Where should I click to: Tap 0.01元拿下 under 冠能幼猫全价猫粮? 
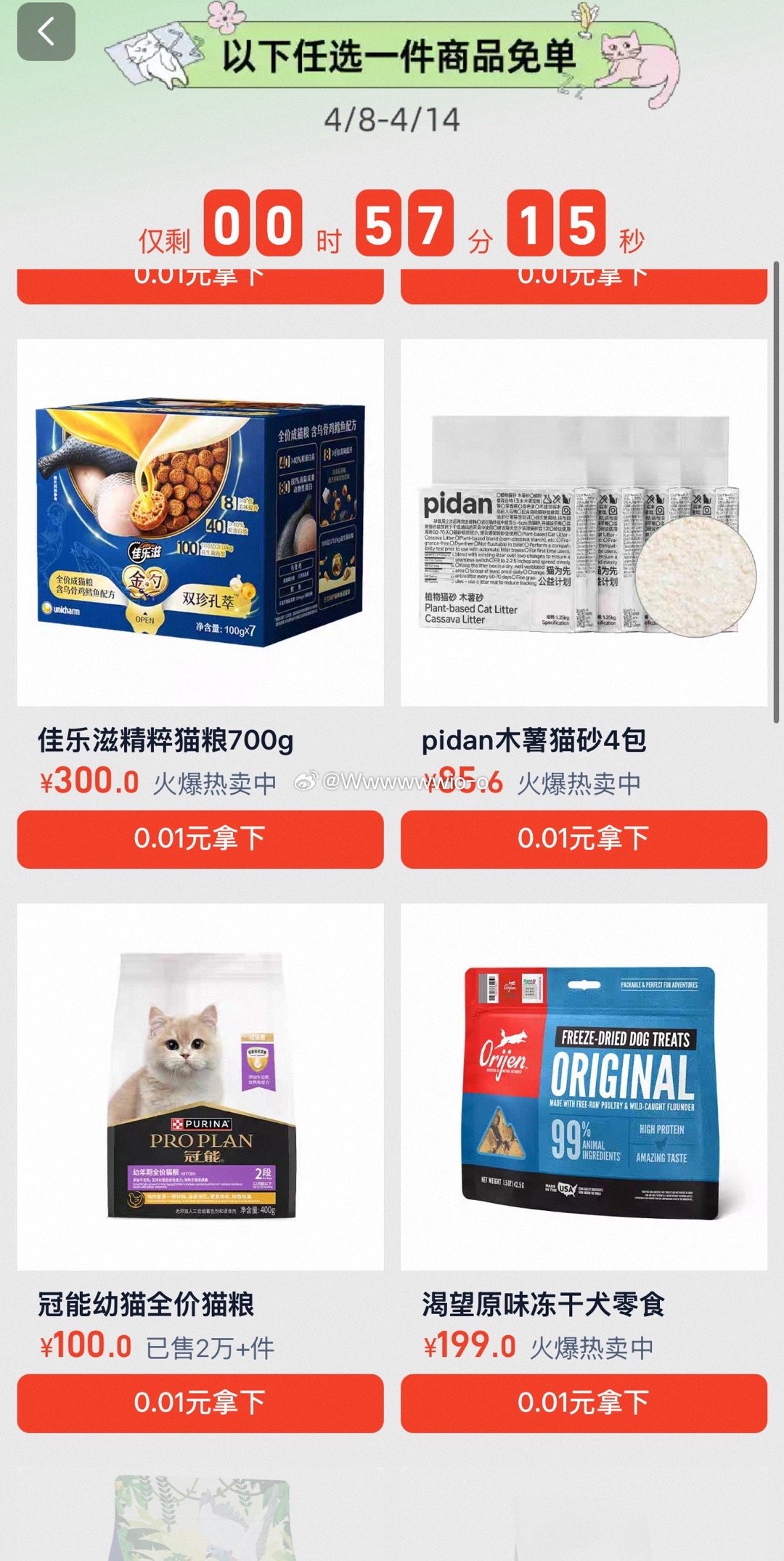pos(200,1403)
